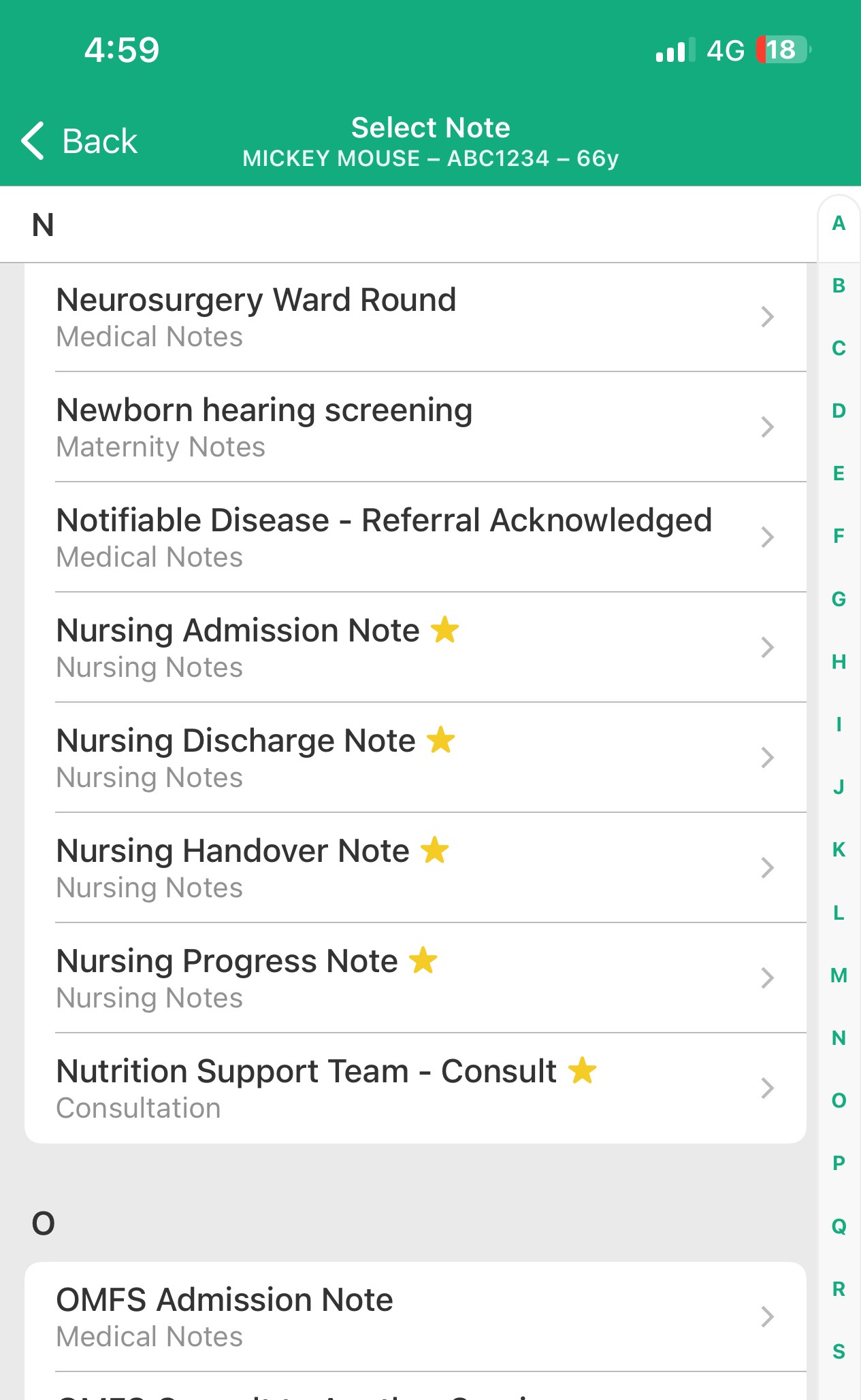
Task: Jump to letter D in index
Action: [x=839, y=411]
